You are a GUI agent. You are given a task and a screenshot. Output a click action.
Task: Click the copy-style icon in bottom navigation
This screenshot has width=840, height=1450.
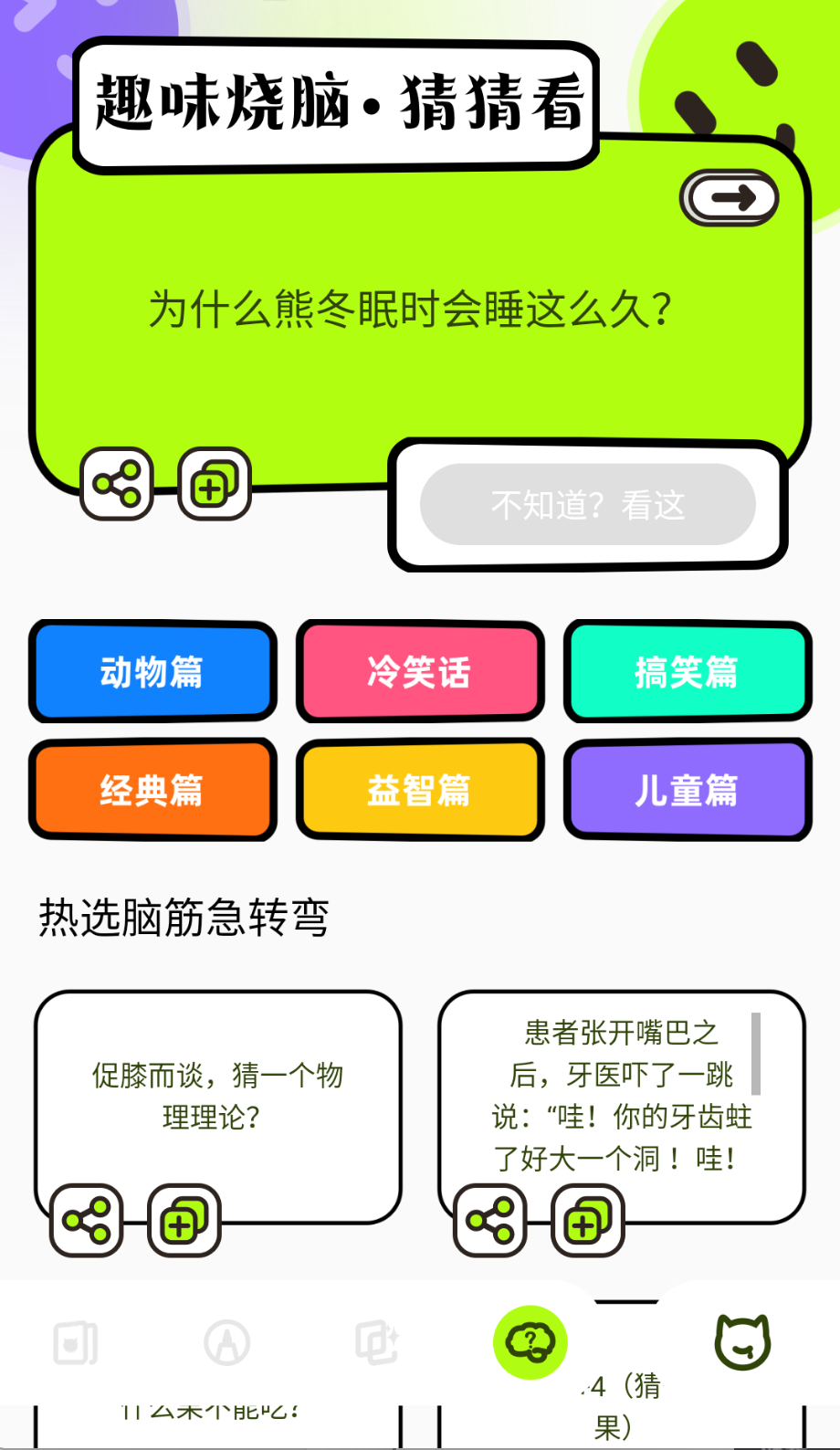(x=378, y=1341)
